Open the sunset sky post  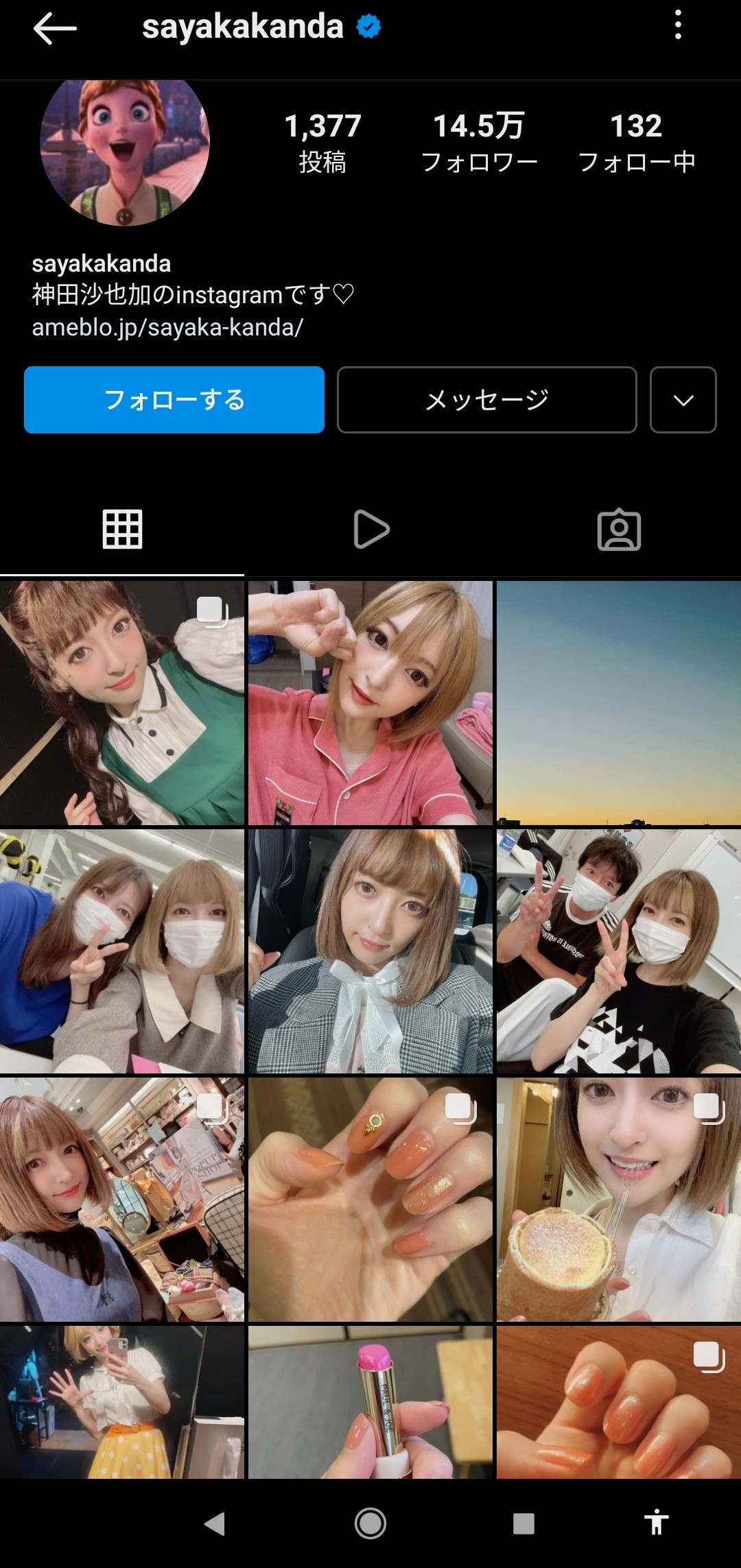click(x=619, y=702)
